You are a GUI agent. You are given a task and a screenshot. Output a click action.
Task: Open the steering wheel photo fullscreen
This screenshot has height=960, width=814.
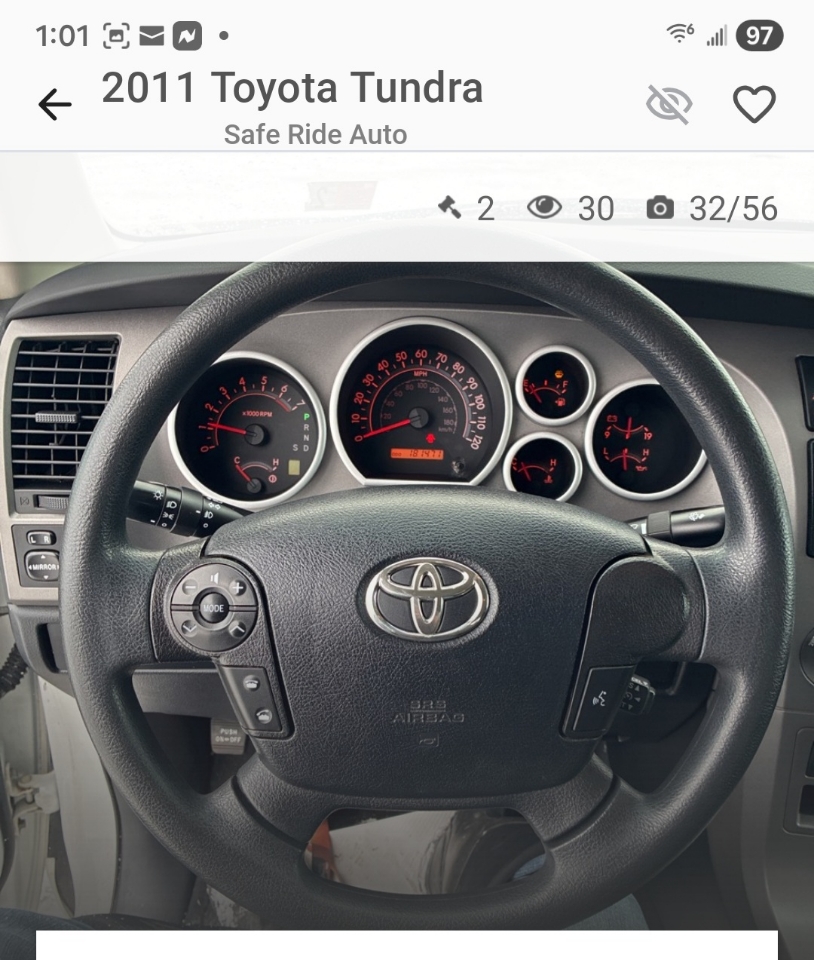click(x=407, y=590)
